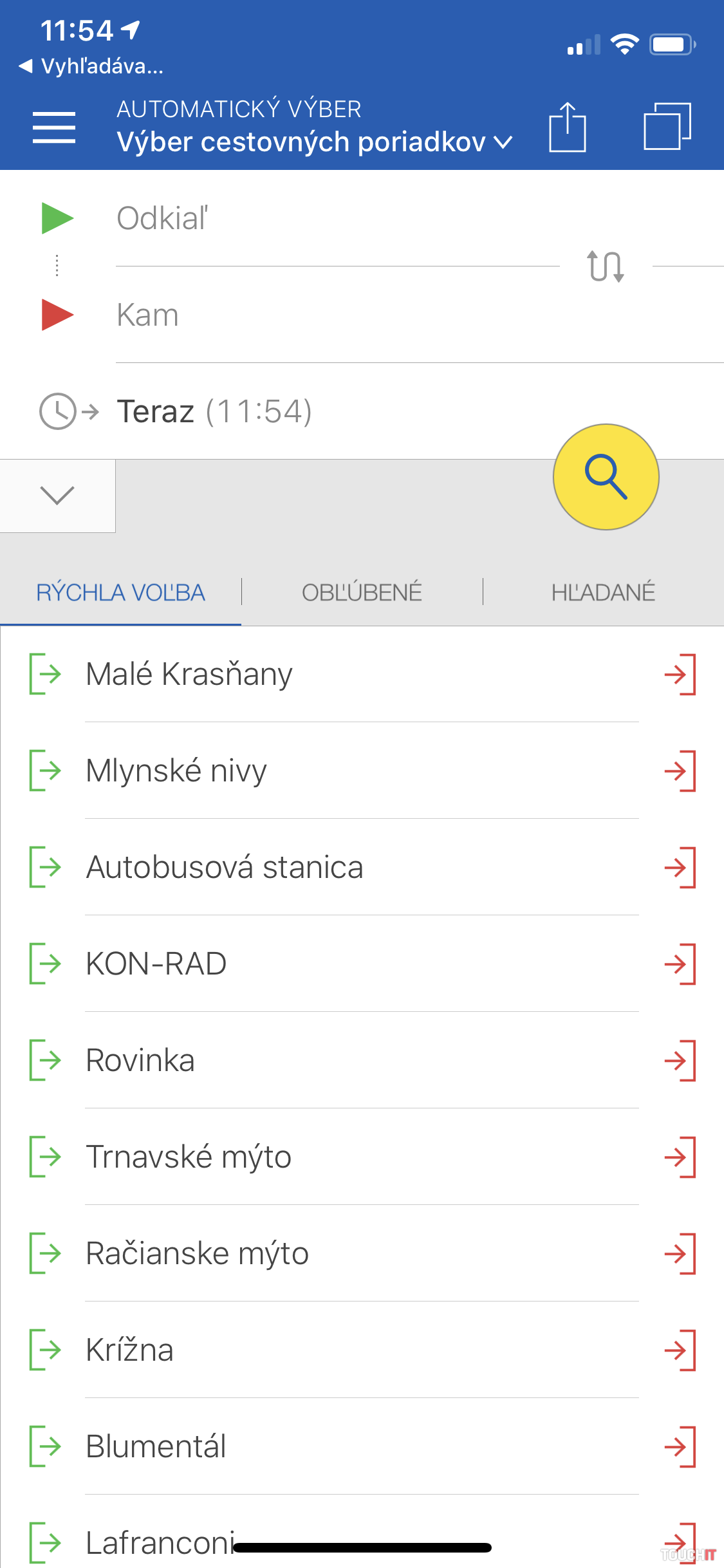Tap the yellow search button
The image size is (724, 1568).
pyautogui.click(x=606, y=477)
